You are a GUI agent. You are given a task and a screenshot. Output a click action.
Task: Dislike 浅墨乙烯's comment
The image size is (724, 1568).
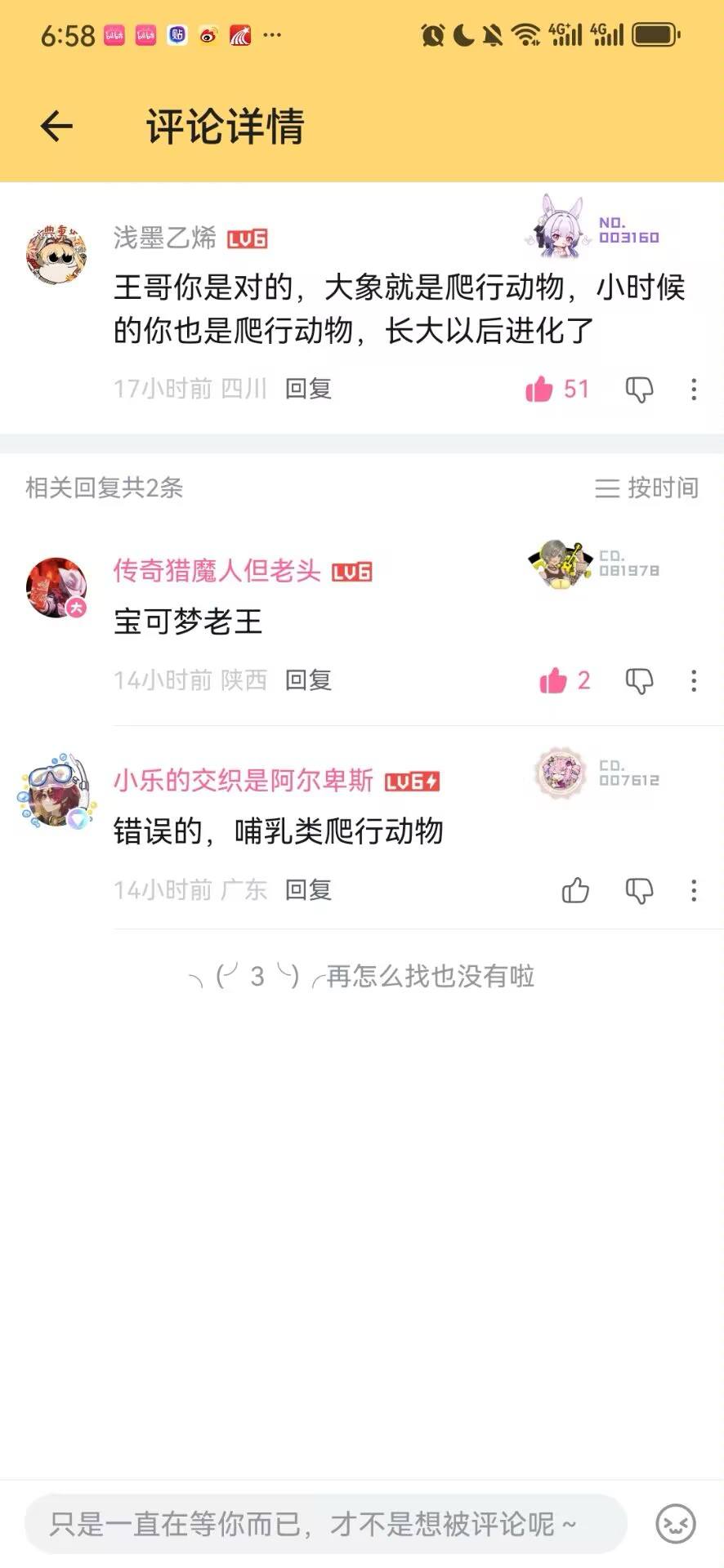pos(639,390)
